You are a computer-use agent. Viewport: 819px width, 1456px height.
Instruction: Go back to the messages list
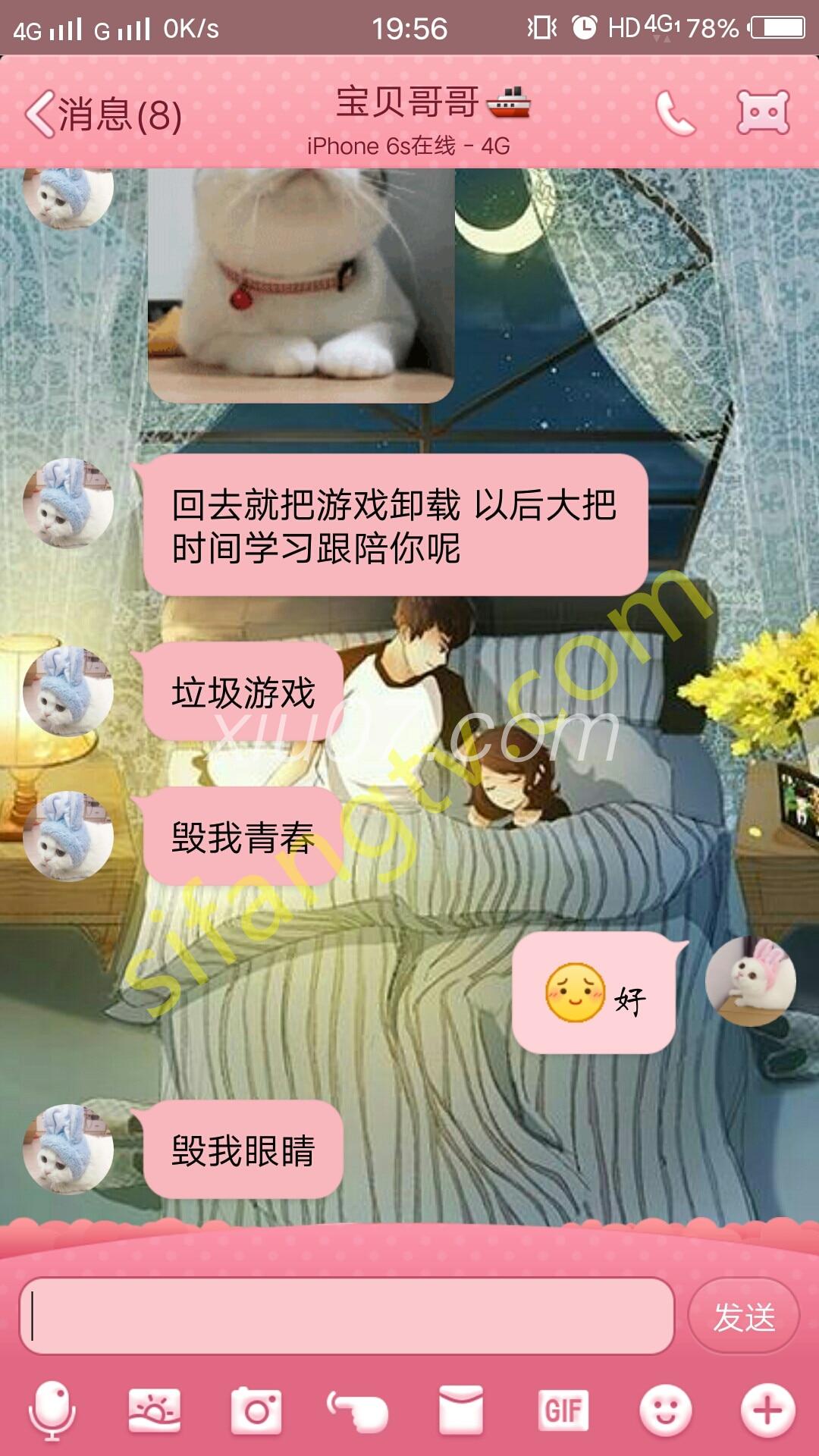[x=102, y=115]
